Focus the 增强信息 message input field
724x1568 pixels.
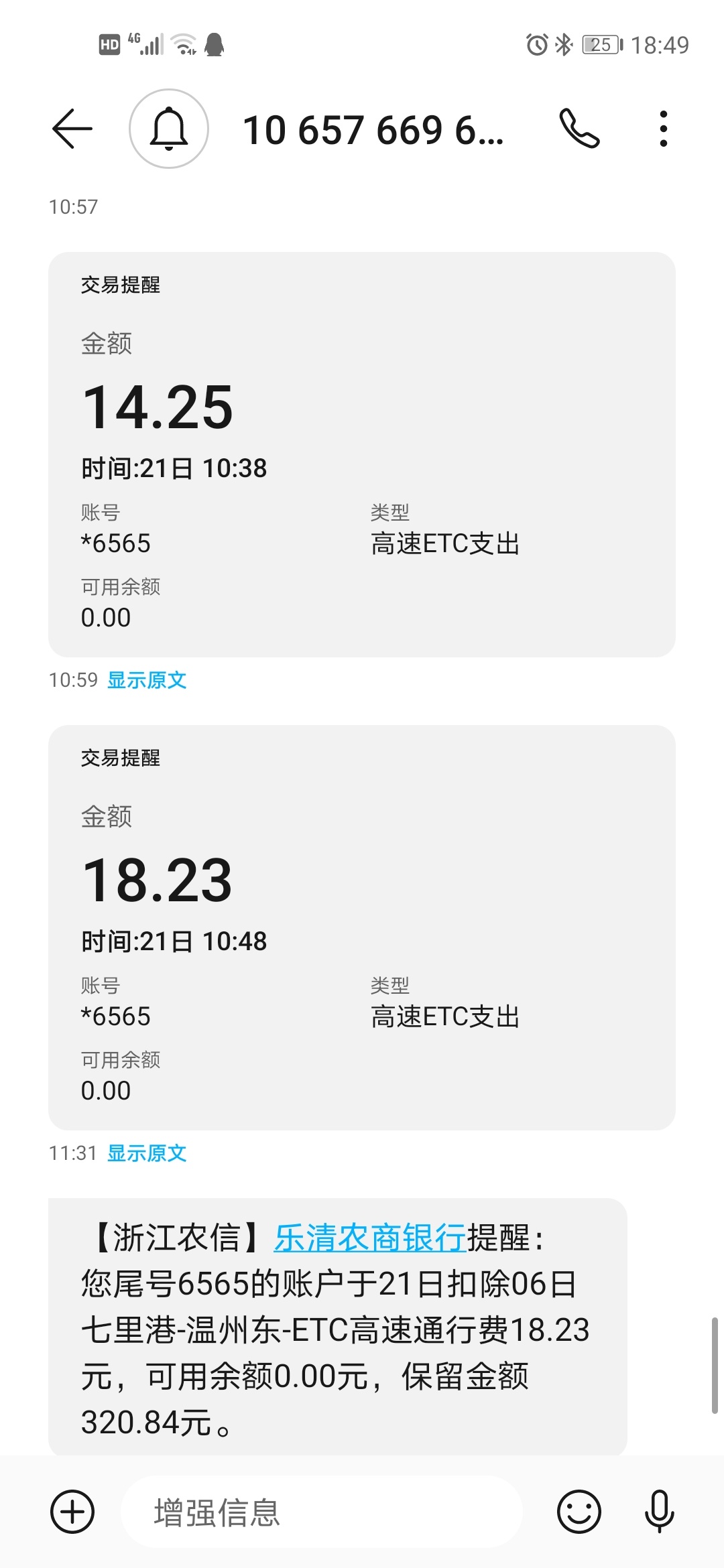pyautogui.click(x=322, y=1512)
